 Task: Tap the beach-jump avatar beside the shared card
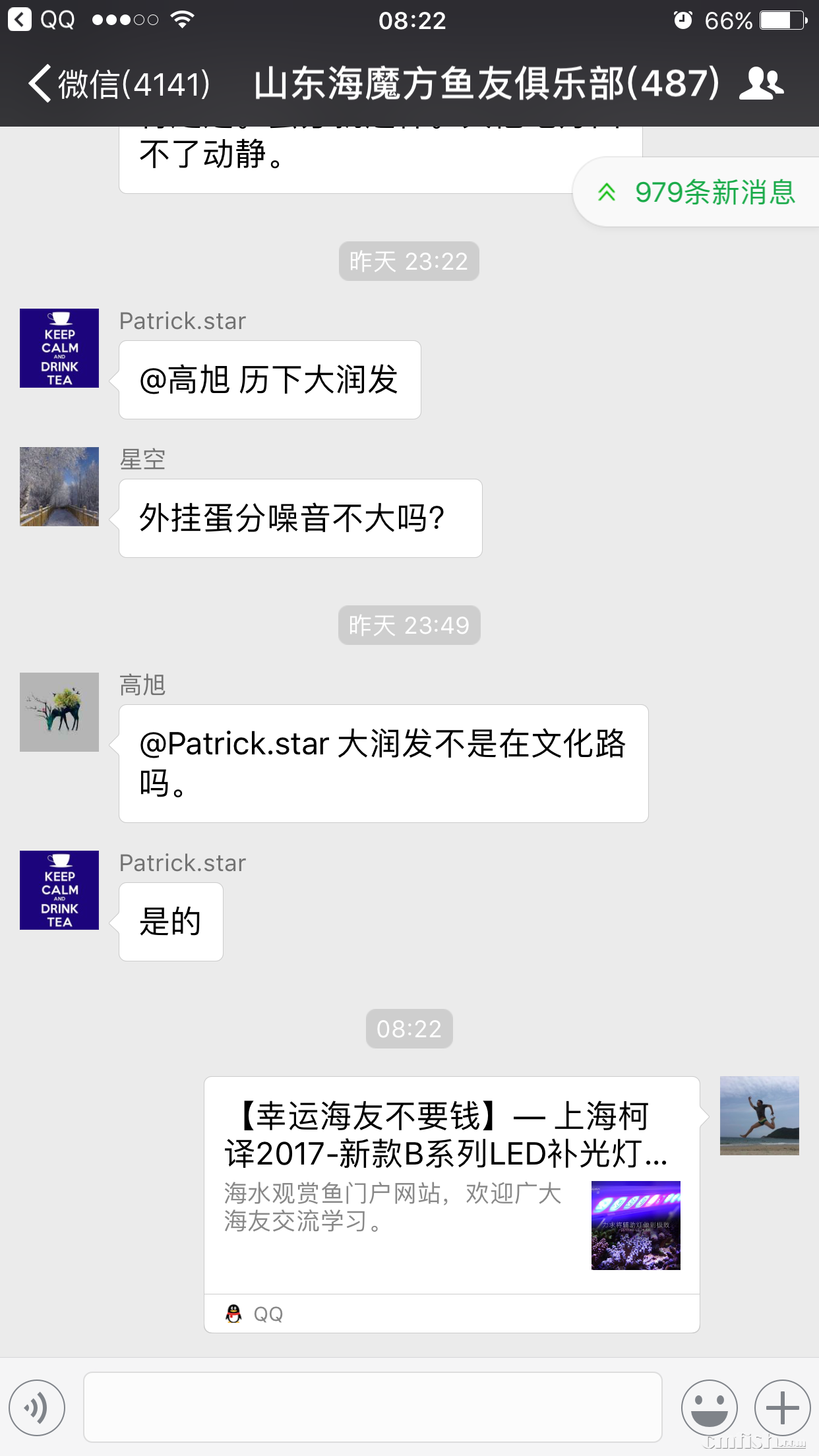759,1115
